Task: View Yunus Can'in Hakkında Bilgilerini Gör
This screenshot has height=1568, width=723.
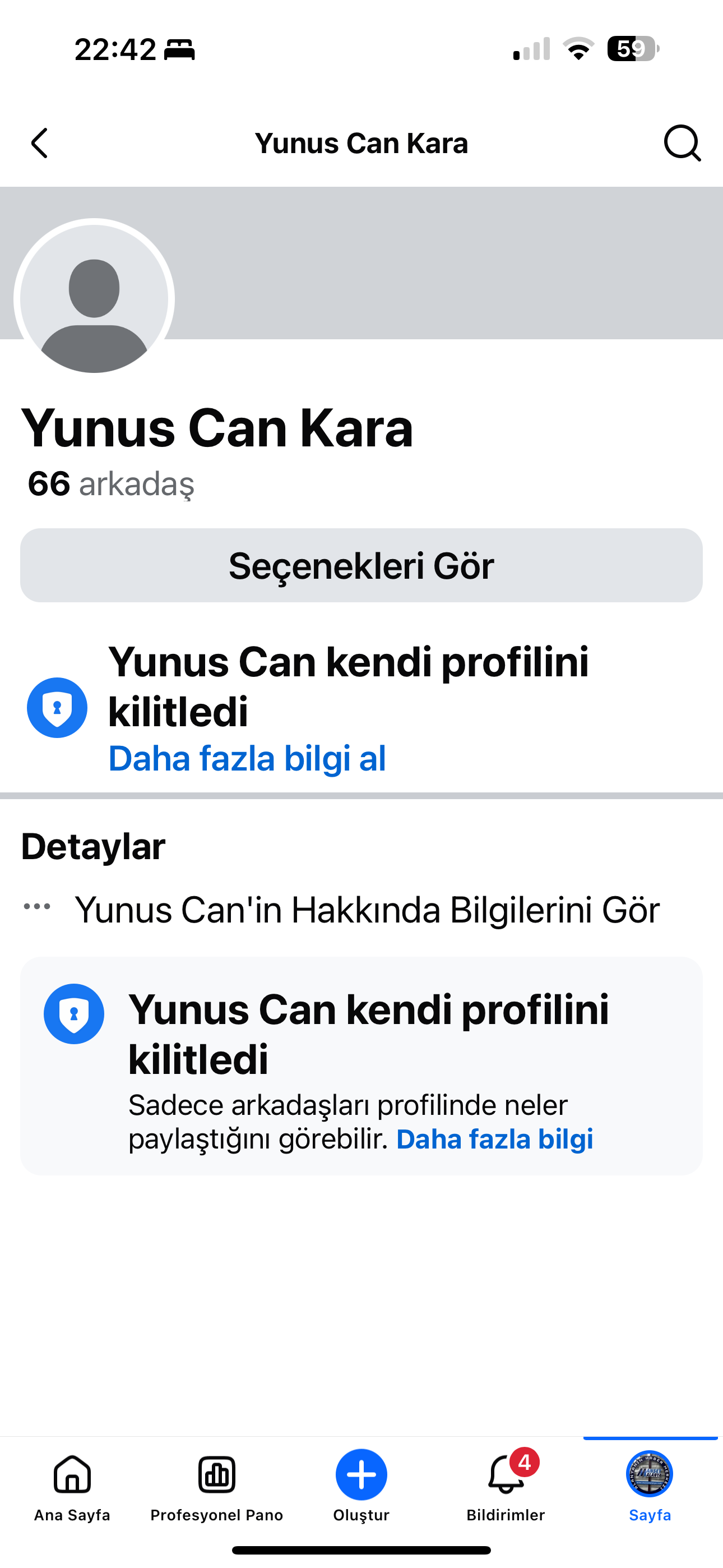Action: tap(367, 910)
